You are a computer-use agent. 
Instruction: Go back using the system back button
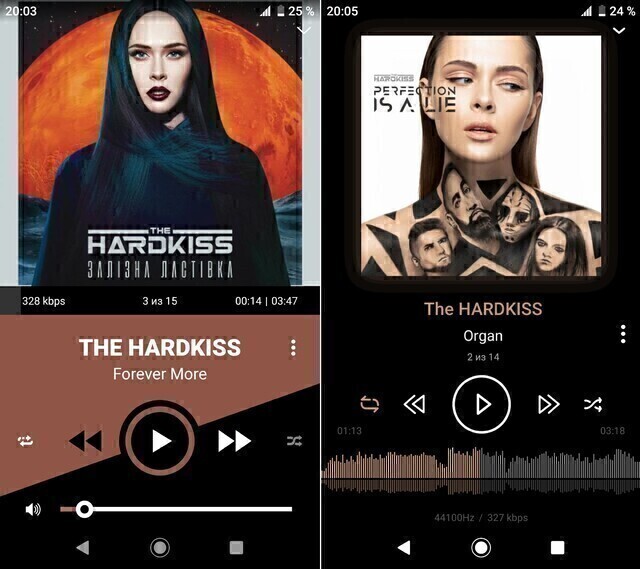(x=404, y=547)
